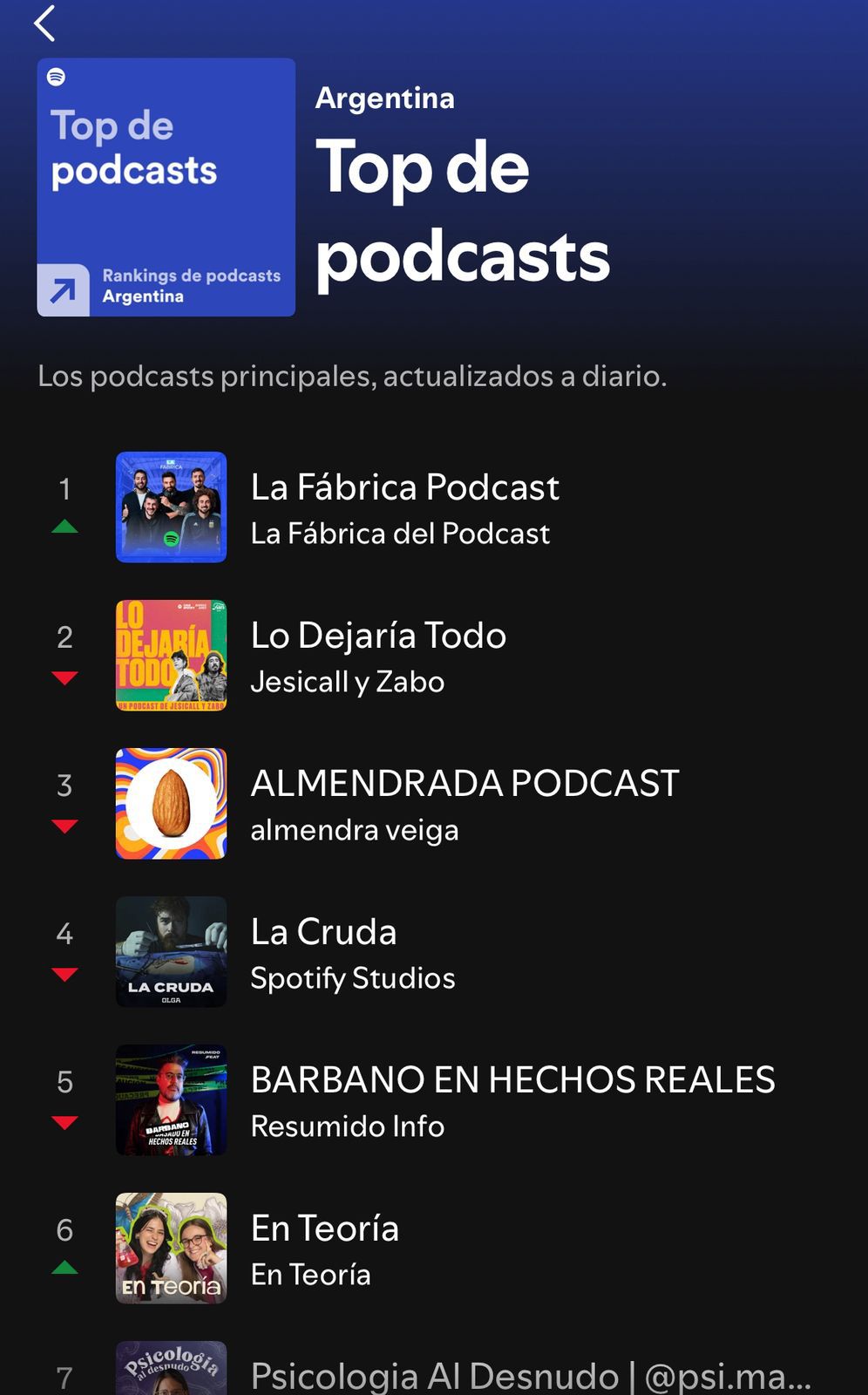Go back using the top arrow
Image resolution: width=868 pixels, height=1395 pixels.
pos(45,24)
